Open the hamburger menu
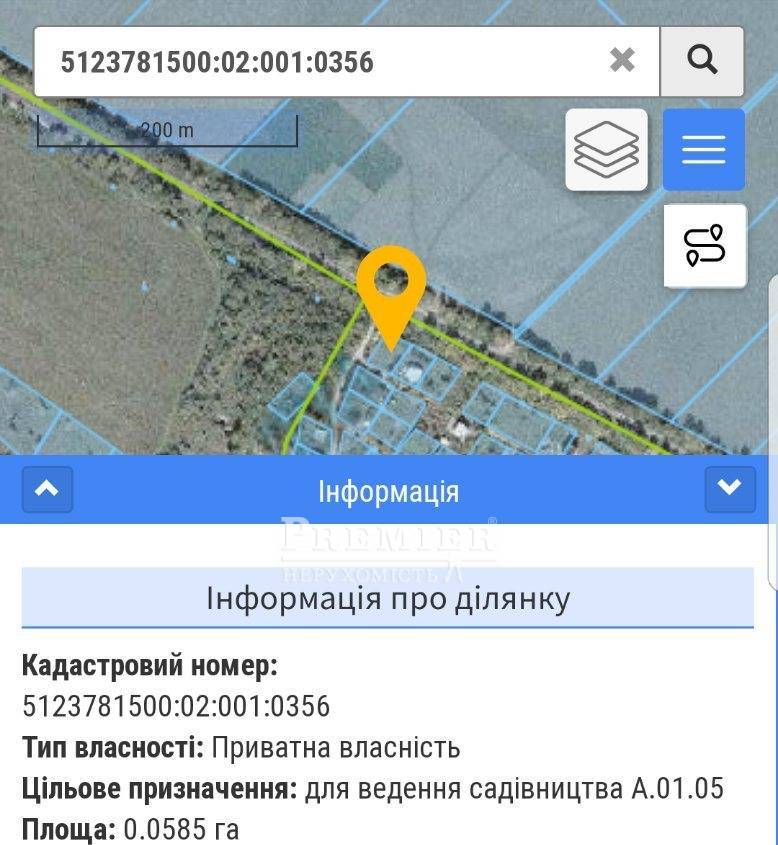 (703, 150)
